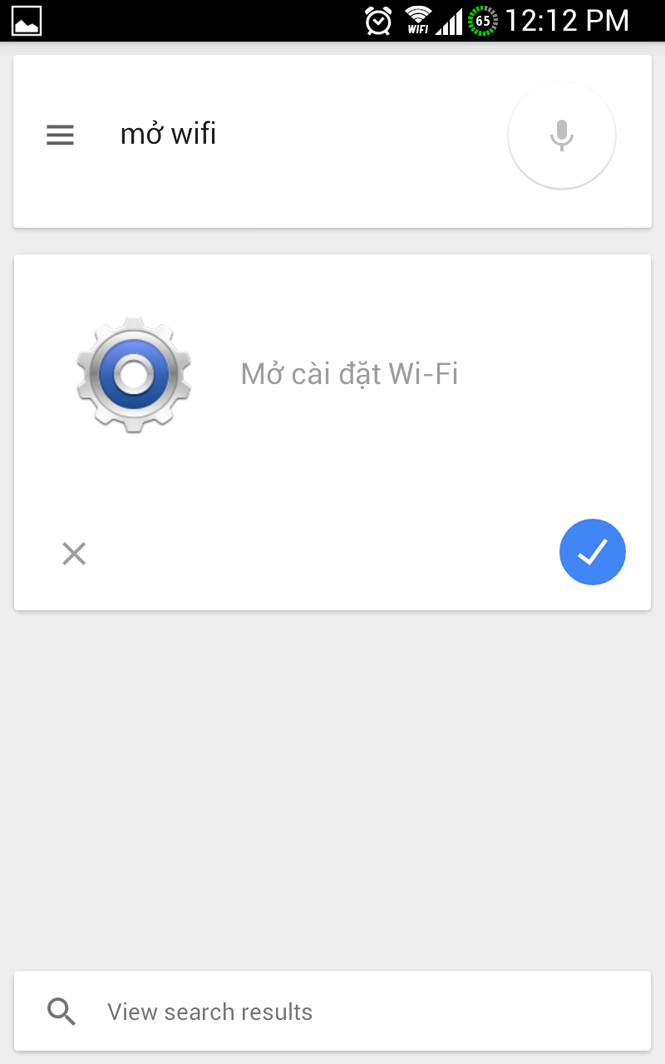Tap the microphone voice search button
This screenshot has height=1064, width=665.
point(562,135)
